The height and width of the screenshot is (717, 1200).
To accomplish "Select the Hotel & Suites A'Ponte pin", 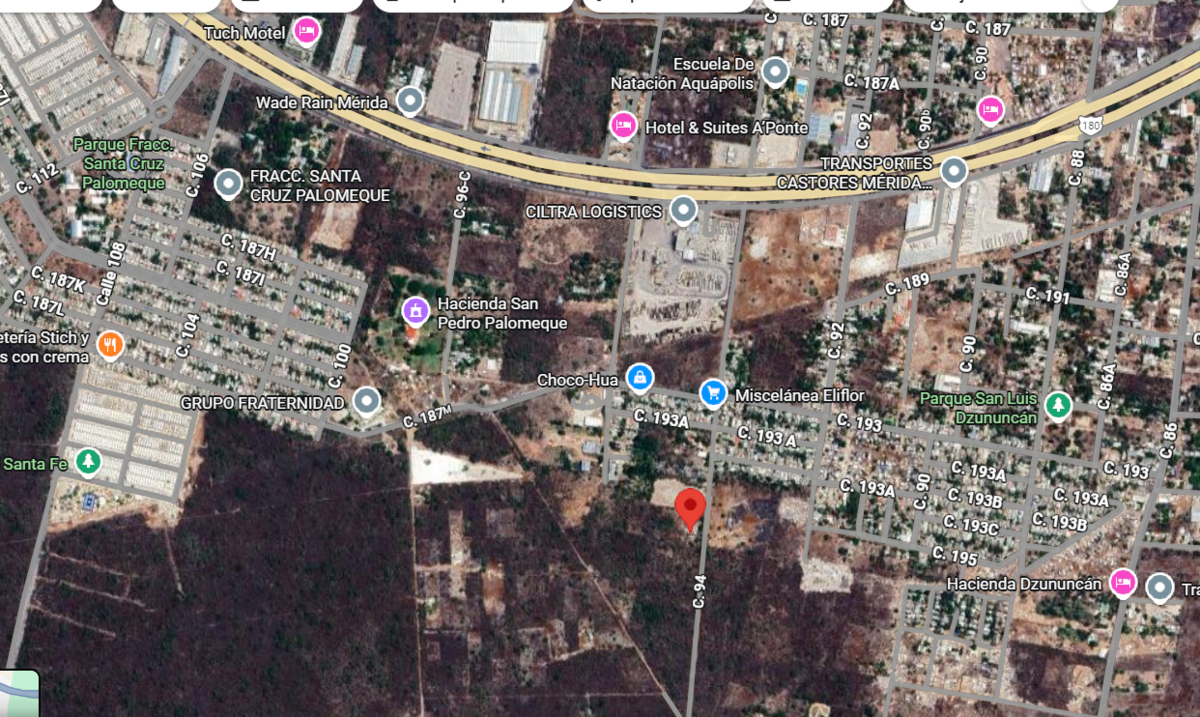I will 623,126.
